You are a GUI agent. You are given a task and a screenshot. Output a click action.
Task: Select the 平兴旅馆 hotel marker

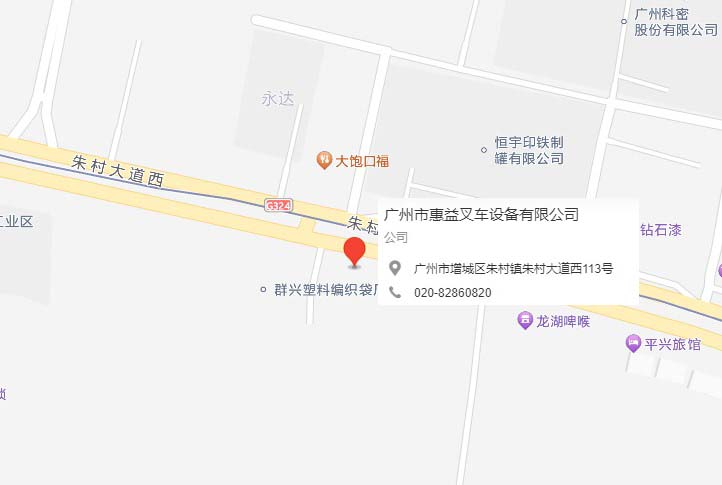pos(633,343)
